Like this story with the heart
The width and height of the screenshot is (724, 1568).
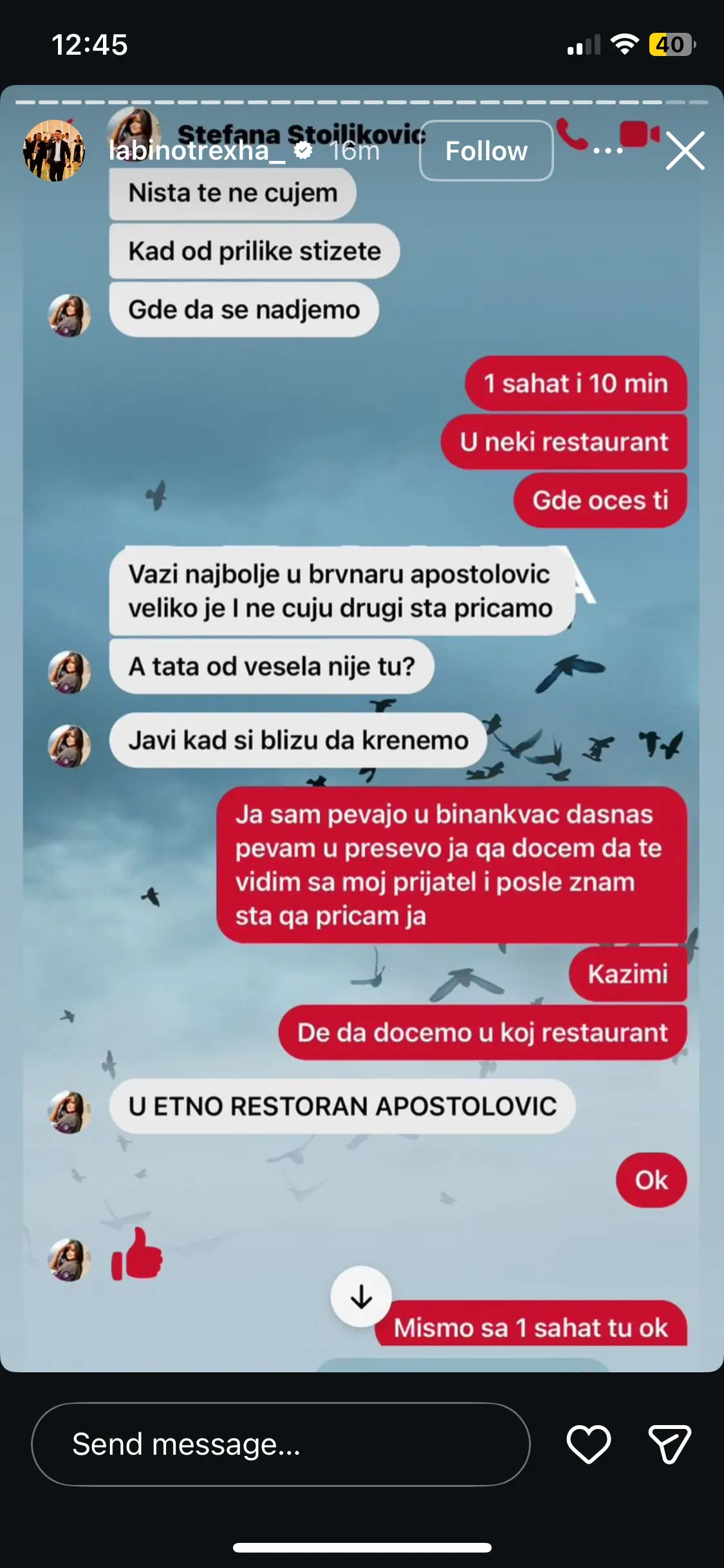[x=588, y=1444]
